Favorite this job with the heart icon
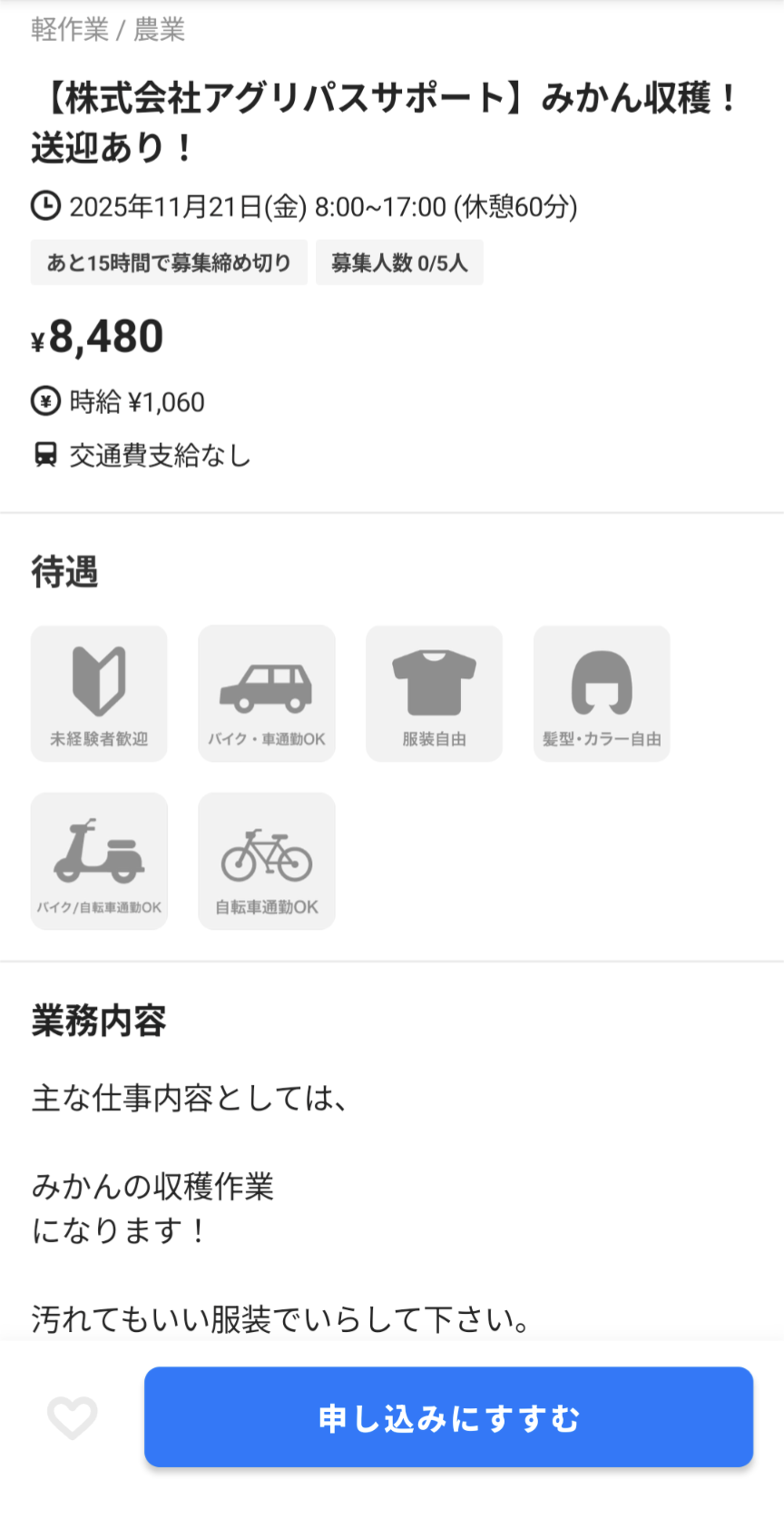The height and width of the screenshot is (1539, 784). 73,1417
